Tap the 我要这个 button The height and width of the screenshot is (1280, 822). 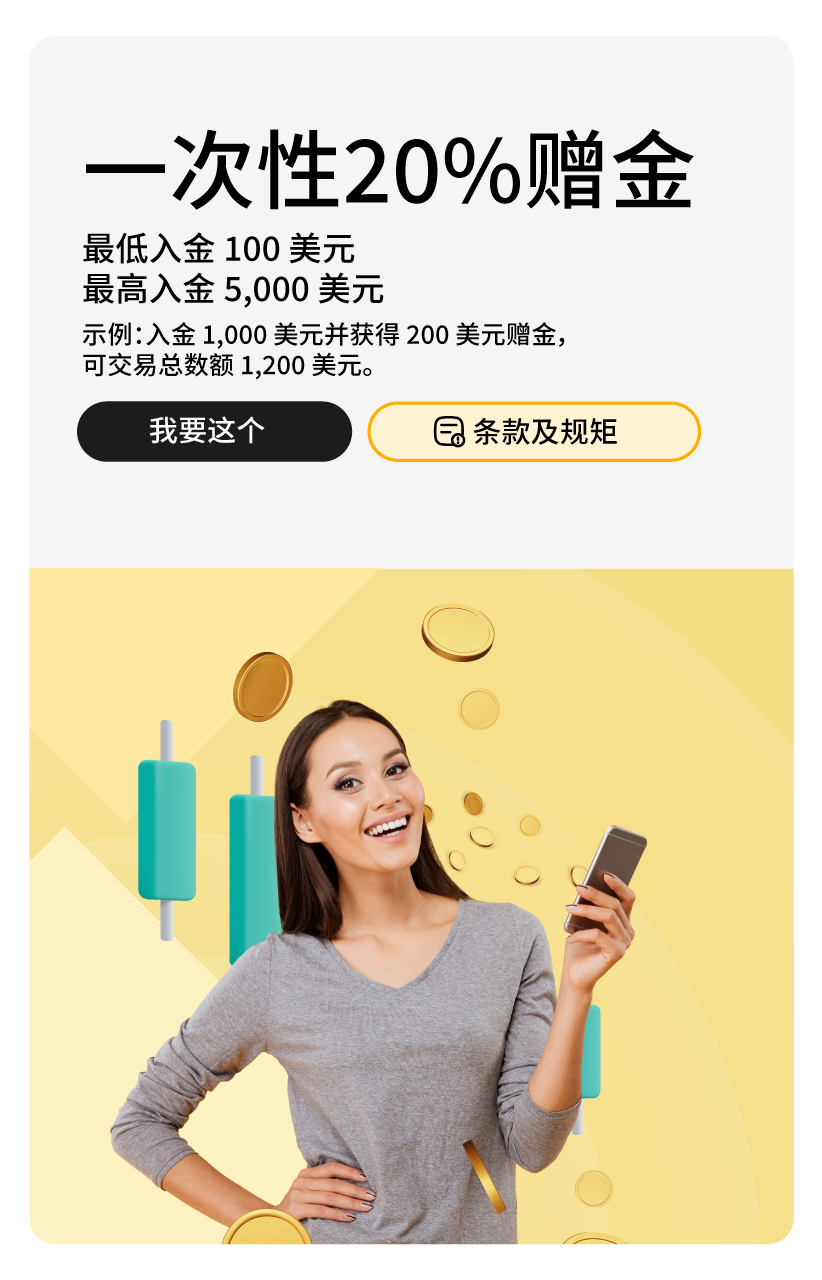tap(214, 431)
